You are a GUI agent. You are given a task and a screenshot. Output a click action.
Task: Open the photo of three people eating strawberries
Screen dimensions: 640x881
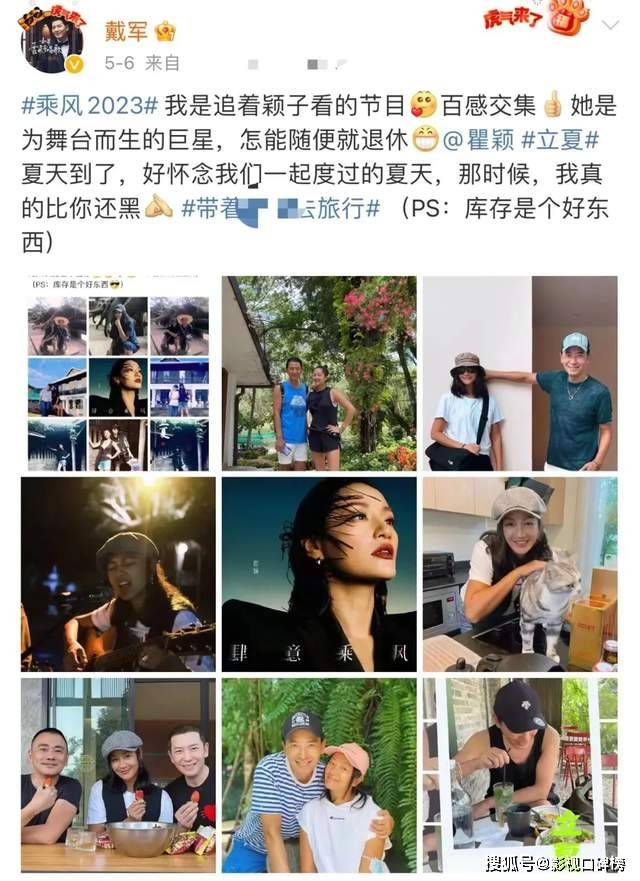click(x=118, y=775)
